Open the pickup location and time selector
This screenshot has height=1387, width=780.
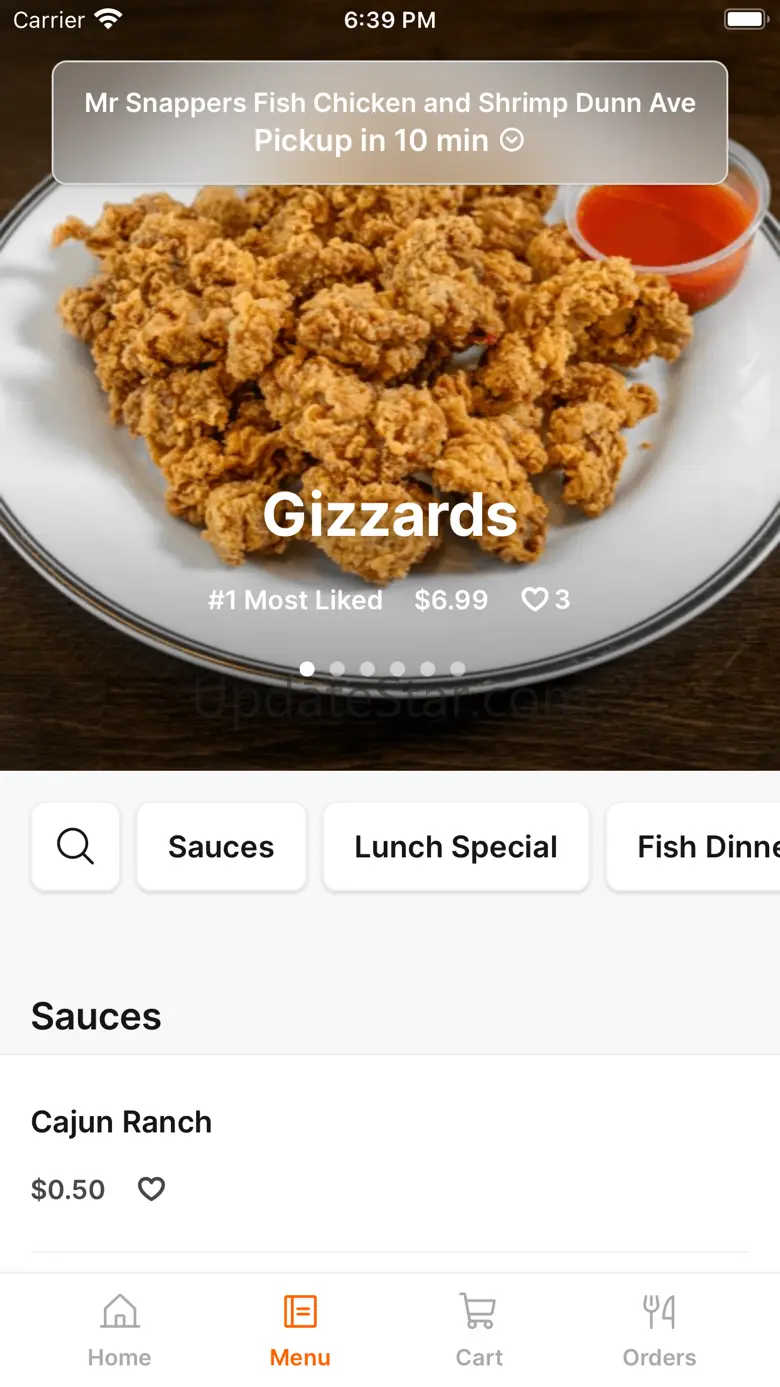pos(390,123)
